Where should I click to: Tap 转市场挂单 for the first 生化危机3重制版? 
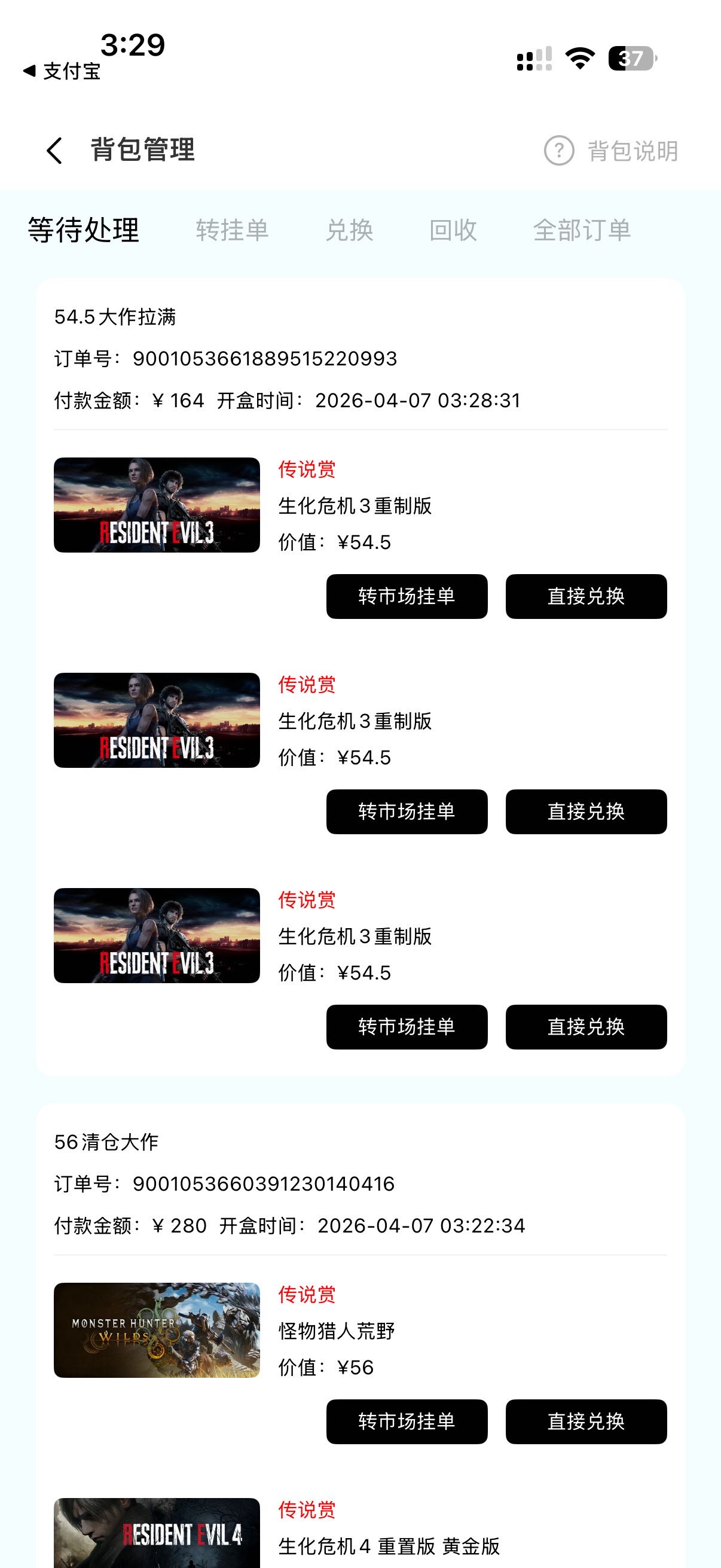pos(407,597)
